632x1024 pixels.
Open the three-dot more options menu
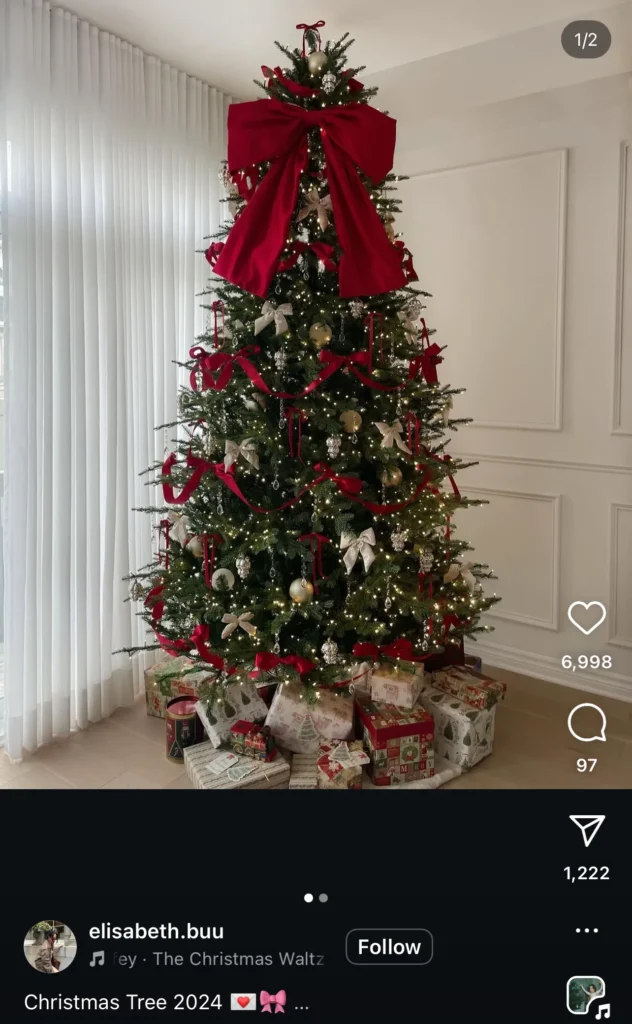pyautogui.click(x=587, y=930)
